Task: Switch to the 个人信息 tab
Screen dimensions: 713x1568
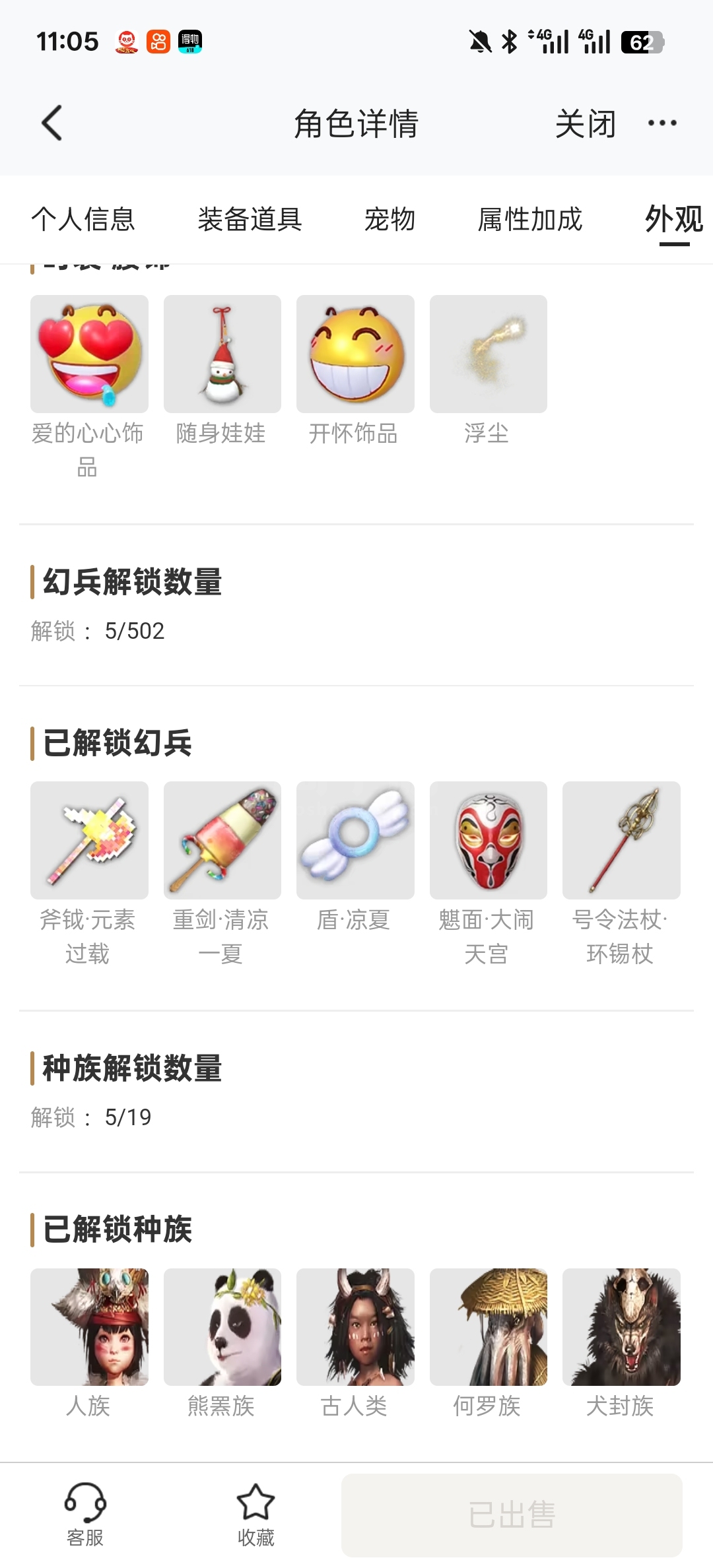Action: [83, 220]
